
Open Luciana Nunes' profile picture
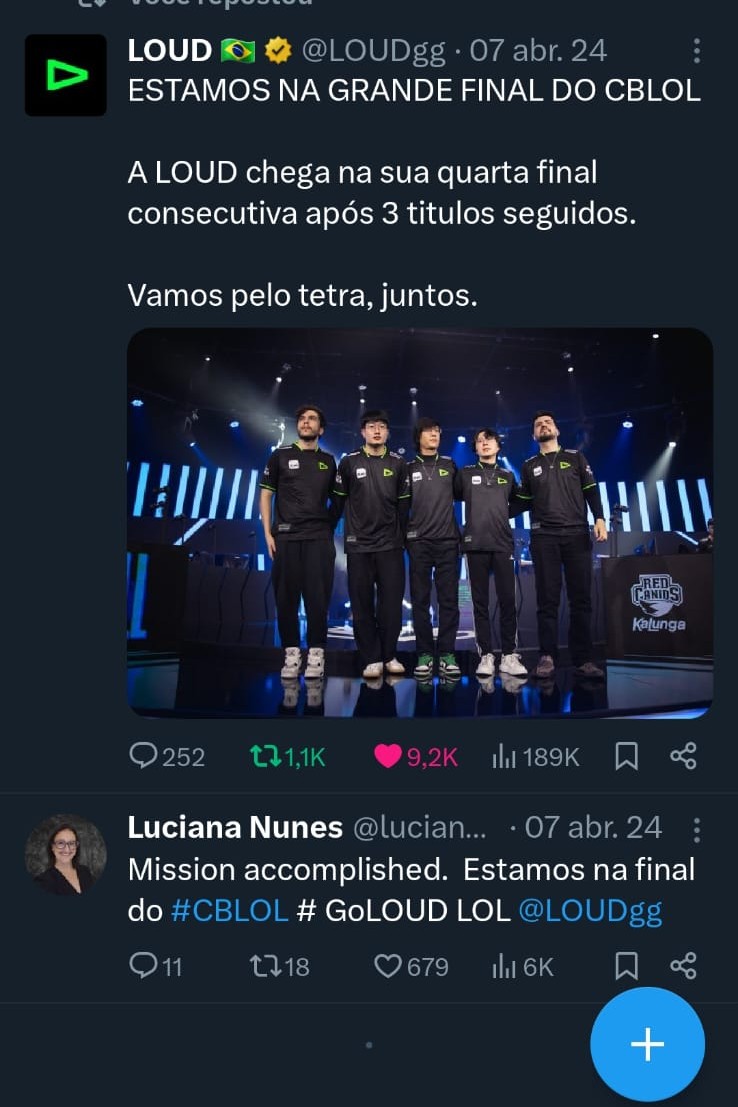click(65, 853)
